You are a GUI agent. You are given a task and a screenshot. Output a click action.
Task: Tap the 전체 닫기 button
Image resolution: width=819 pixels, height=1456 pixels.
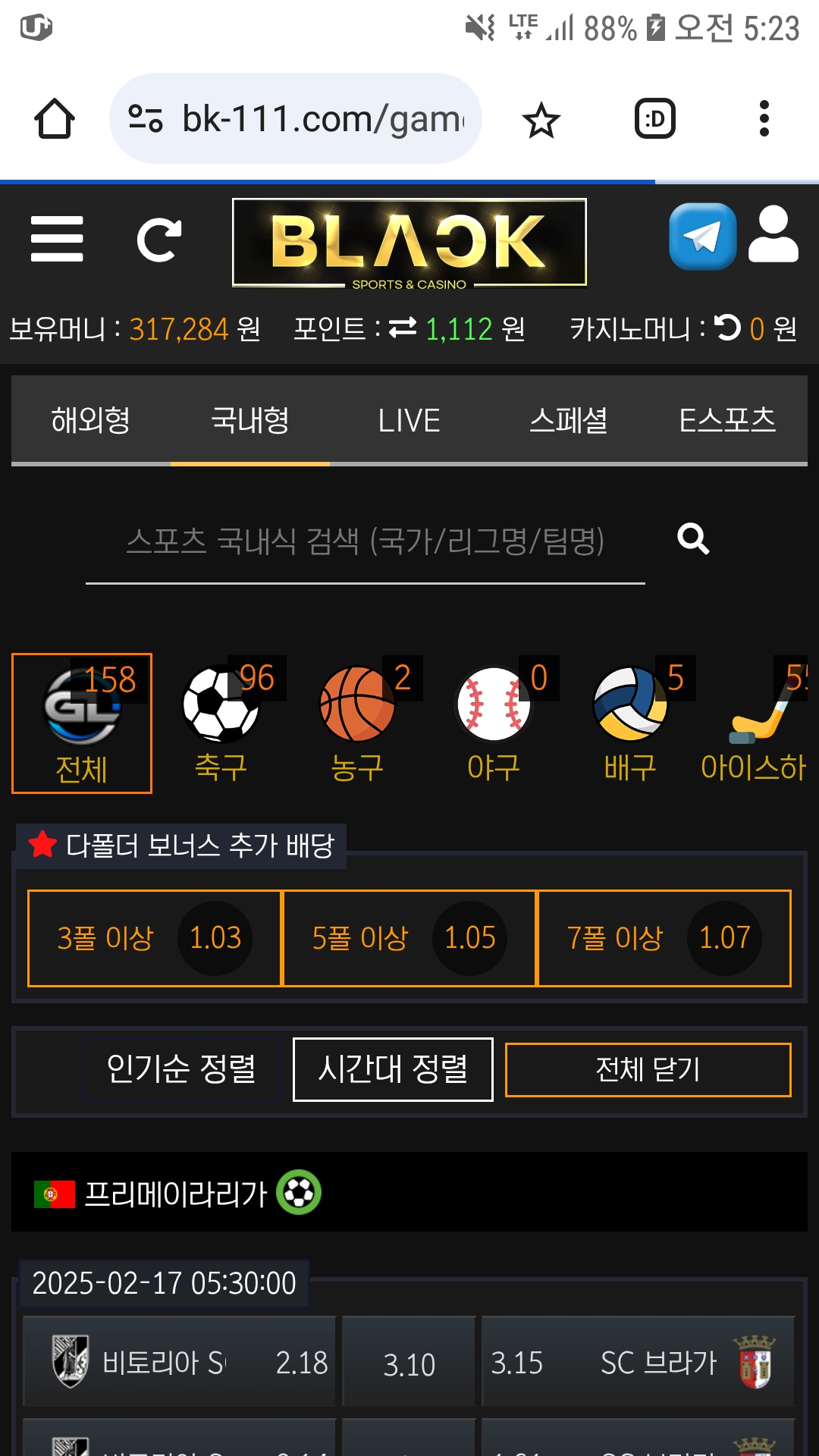click(x=648, y=1069)
